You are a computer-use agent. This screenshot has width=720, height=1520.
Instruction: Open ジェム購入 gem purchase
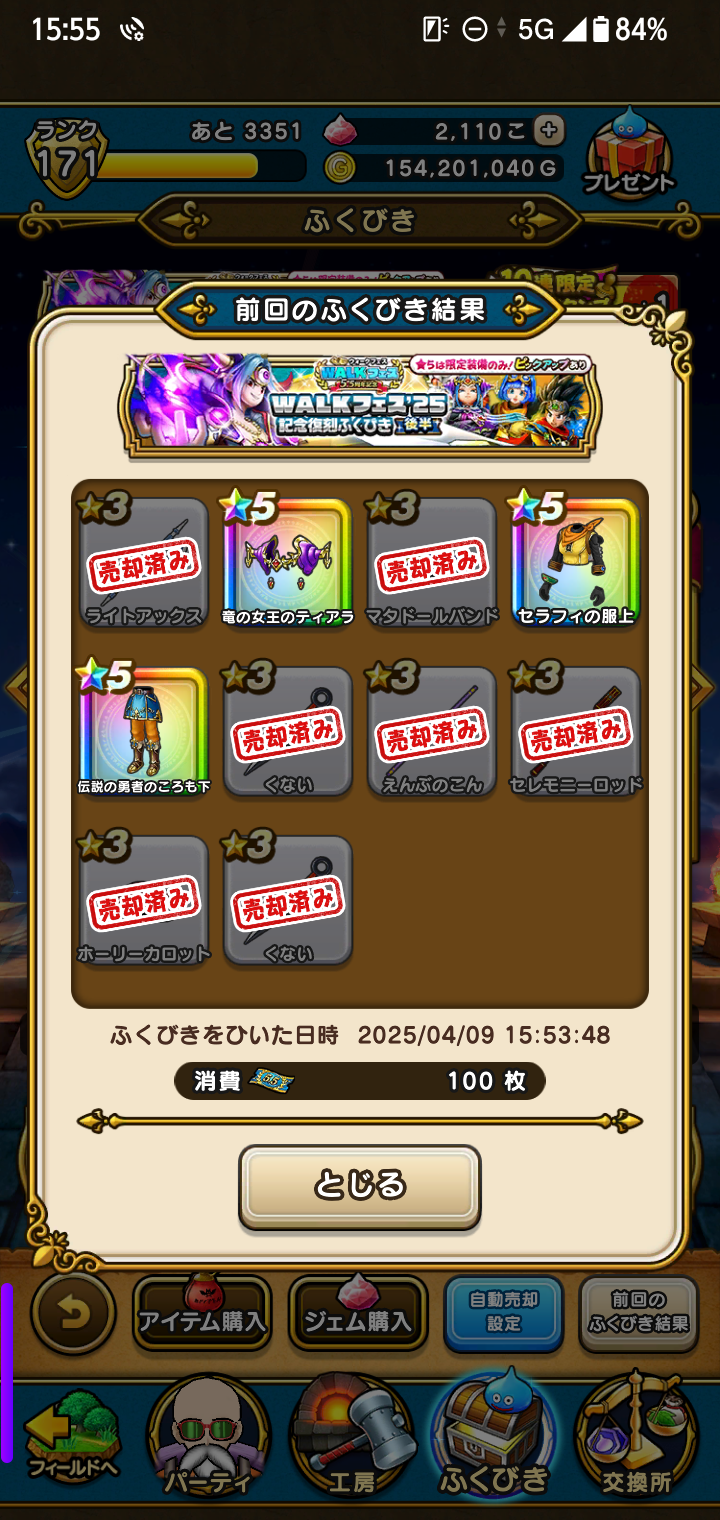coord(358,1313)
